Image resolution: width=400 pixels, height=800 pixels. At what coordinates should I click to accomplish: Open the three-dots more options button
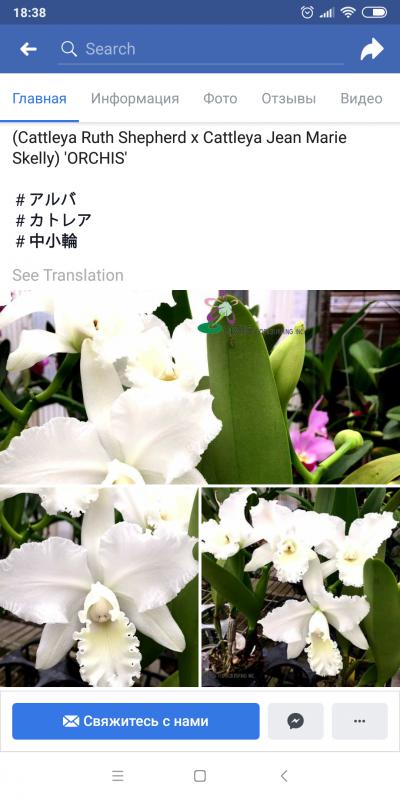pos(360,721)
